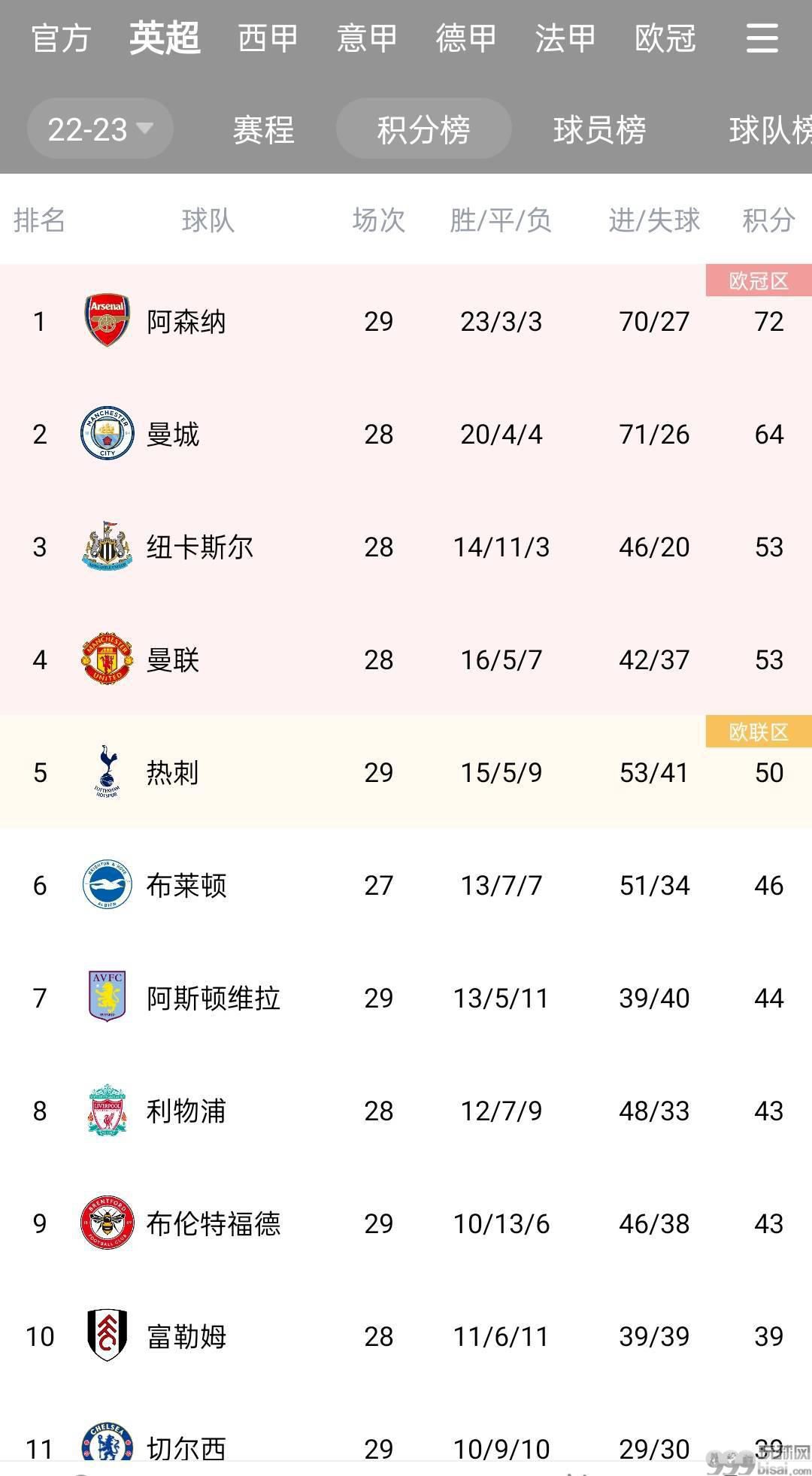Image resolution: width=812 pixels, height=1476 pixels.
Task: Open the hamburger menu
Action: (762, 38)
